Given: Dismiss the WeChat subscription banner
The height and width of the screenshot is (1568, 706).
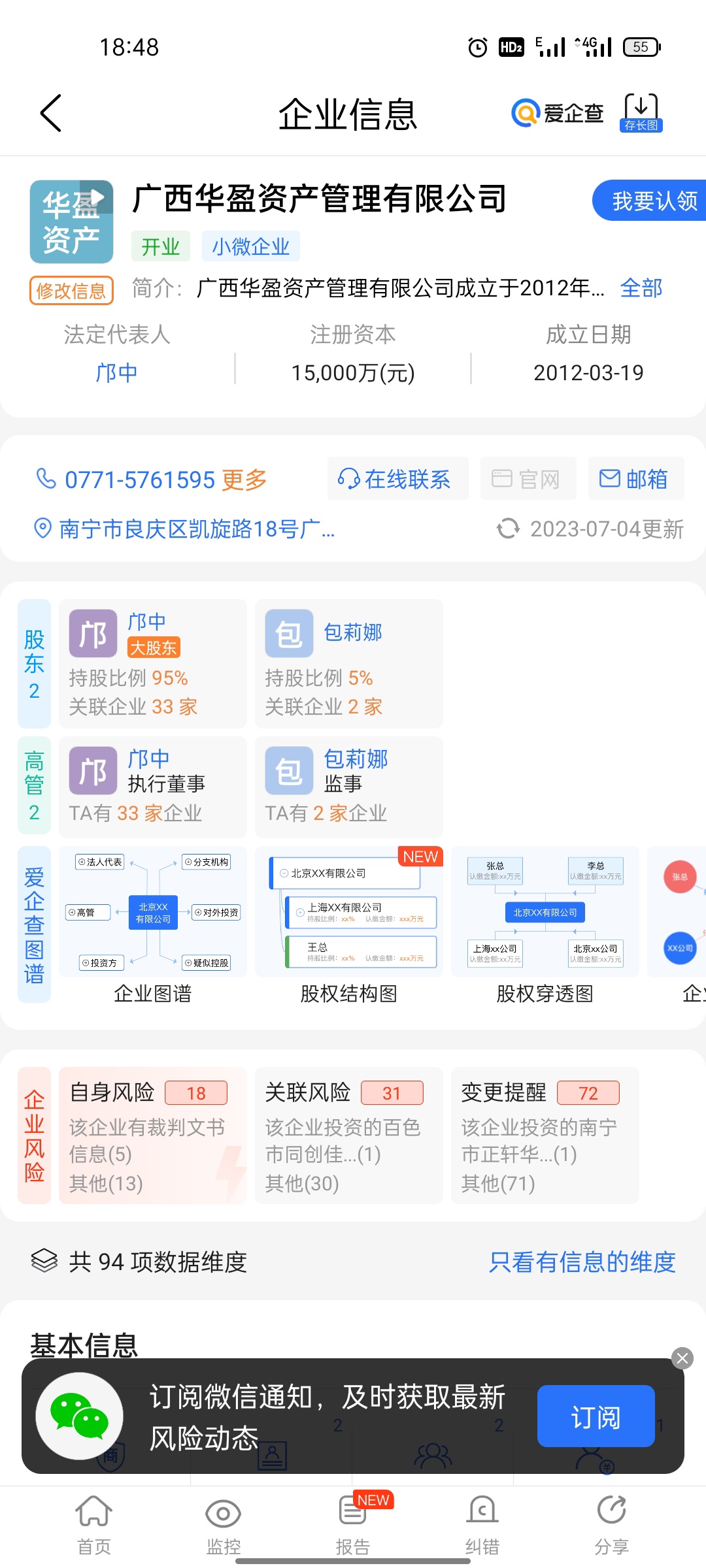Looking at the screenshot, I should [x=682, y=1359].
